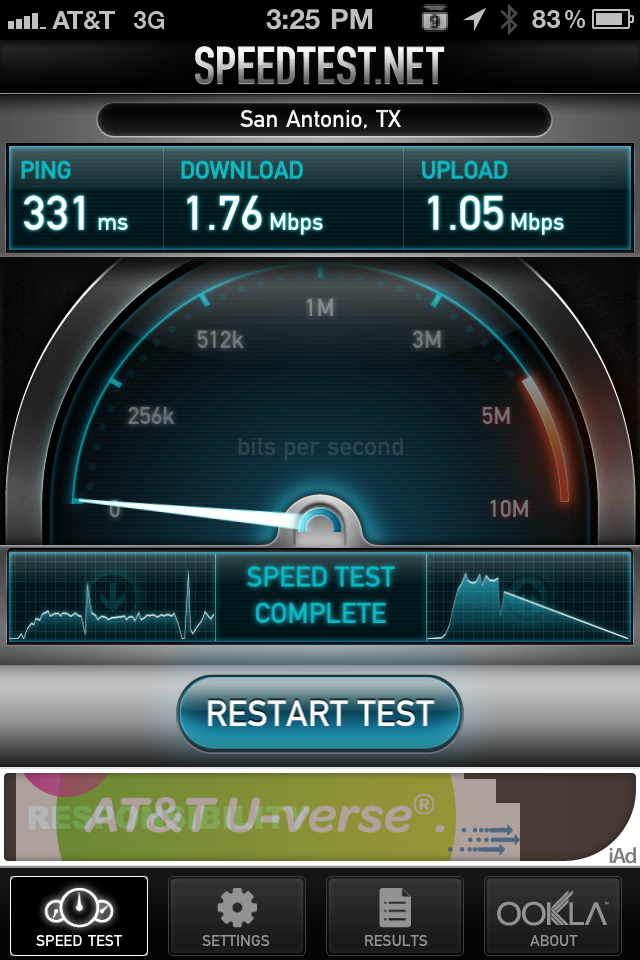Select the Speed Test tab
Image resolution: width=640 pixels, height=960 pixels.
pyautogui.click(x=79, y=915)
